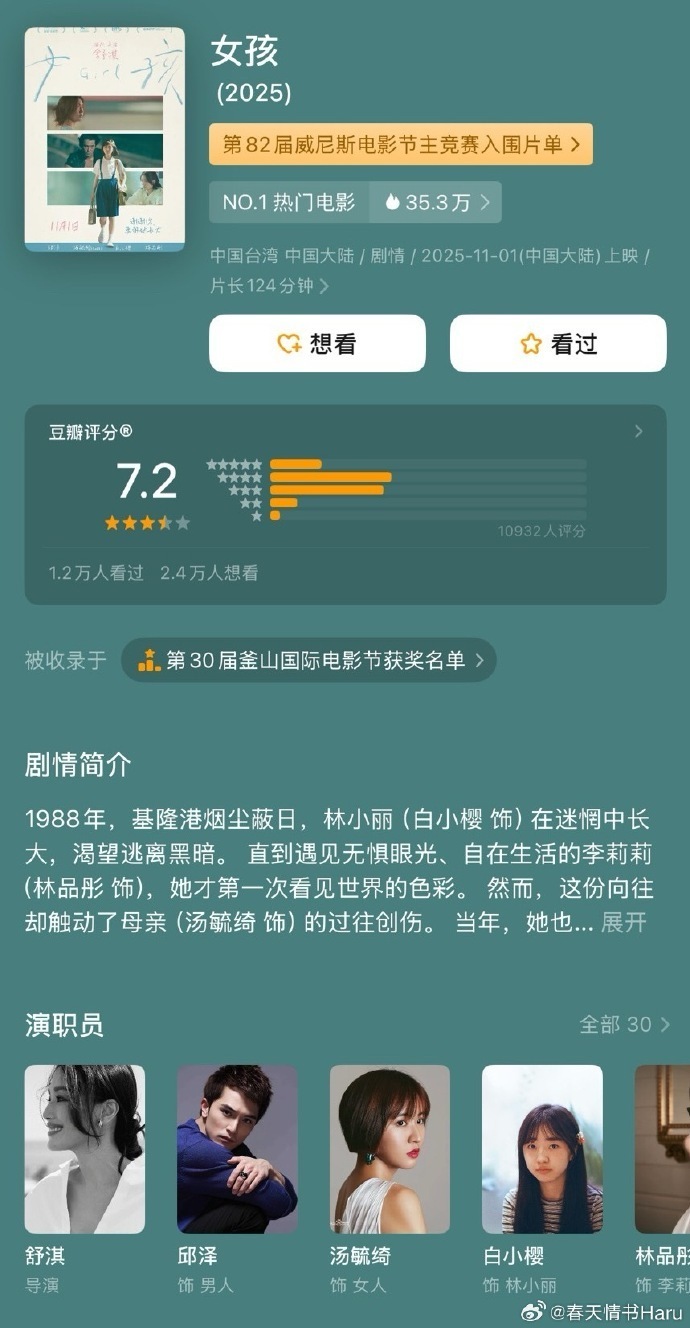This screenshot has height=1328, width=690.
Task: Expand the plot summary with 展开
Action: [x=623, y=922]
